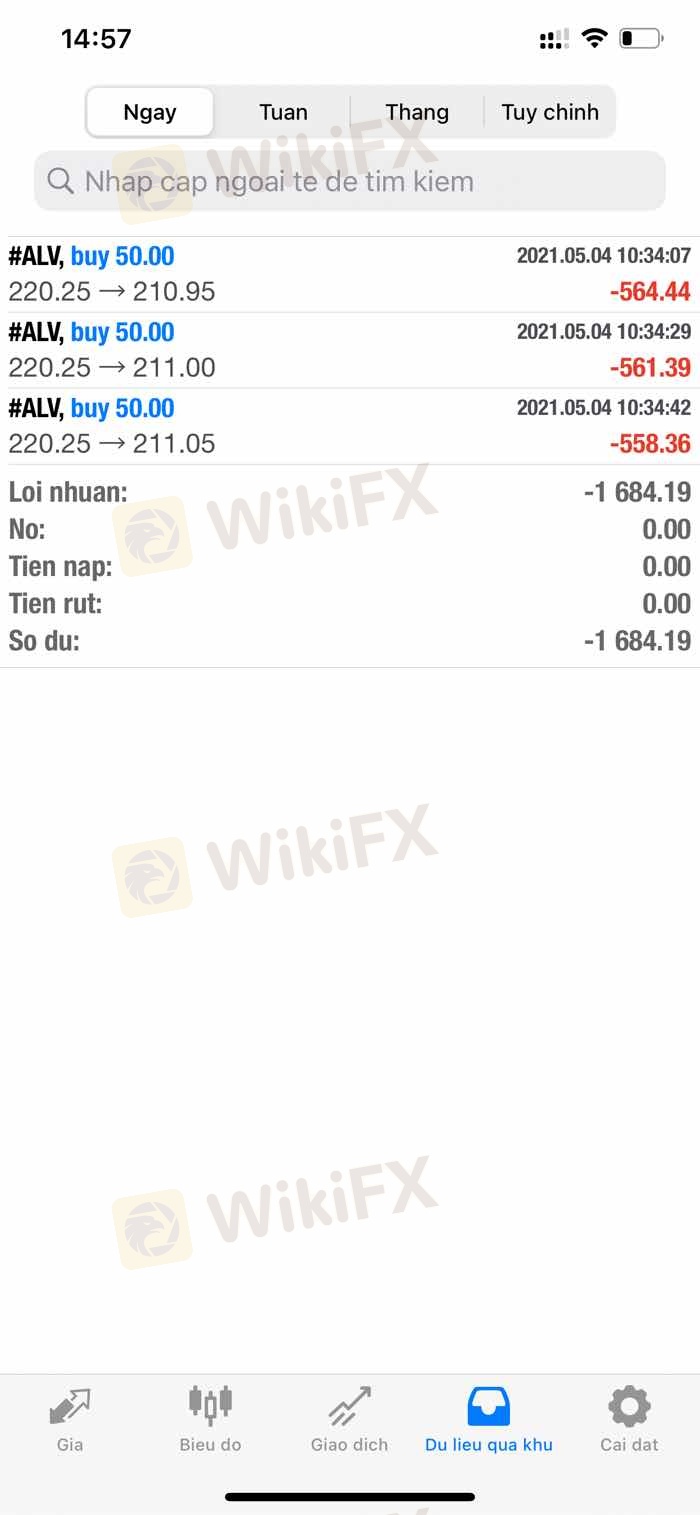700x1515 pixels.
Task: Open the #ALV trade closed at 211.05
Action: tap(350, 426)
